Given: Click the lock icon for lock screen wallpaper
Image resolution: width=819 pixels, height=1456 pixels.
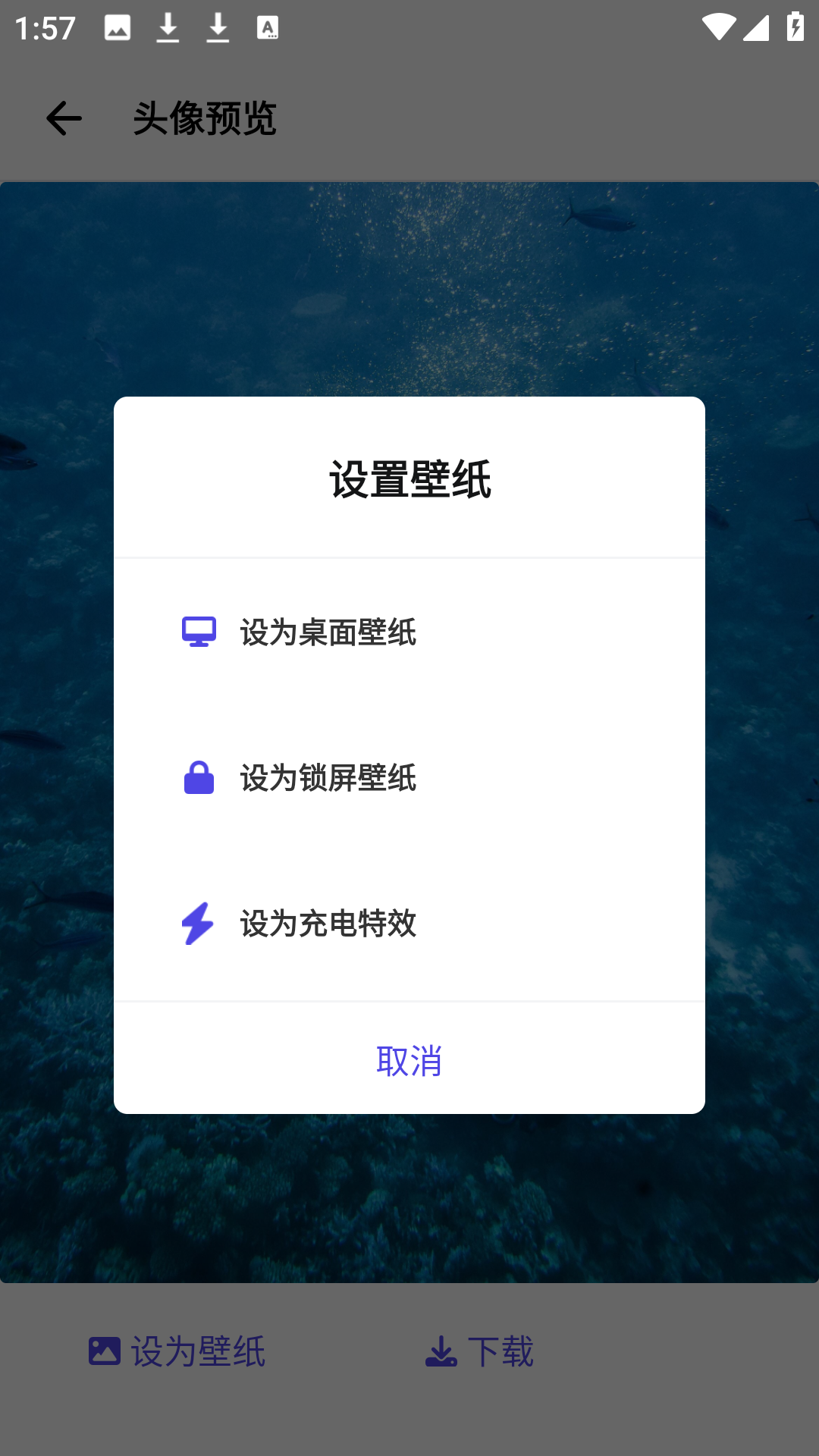Looking at the screenshot, I should coord(197,777).
